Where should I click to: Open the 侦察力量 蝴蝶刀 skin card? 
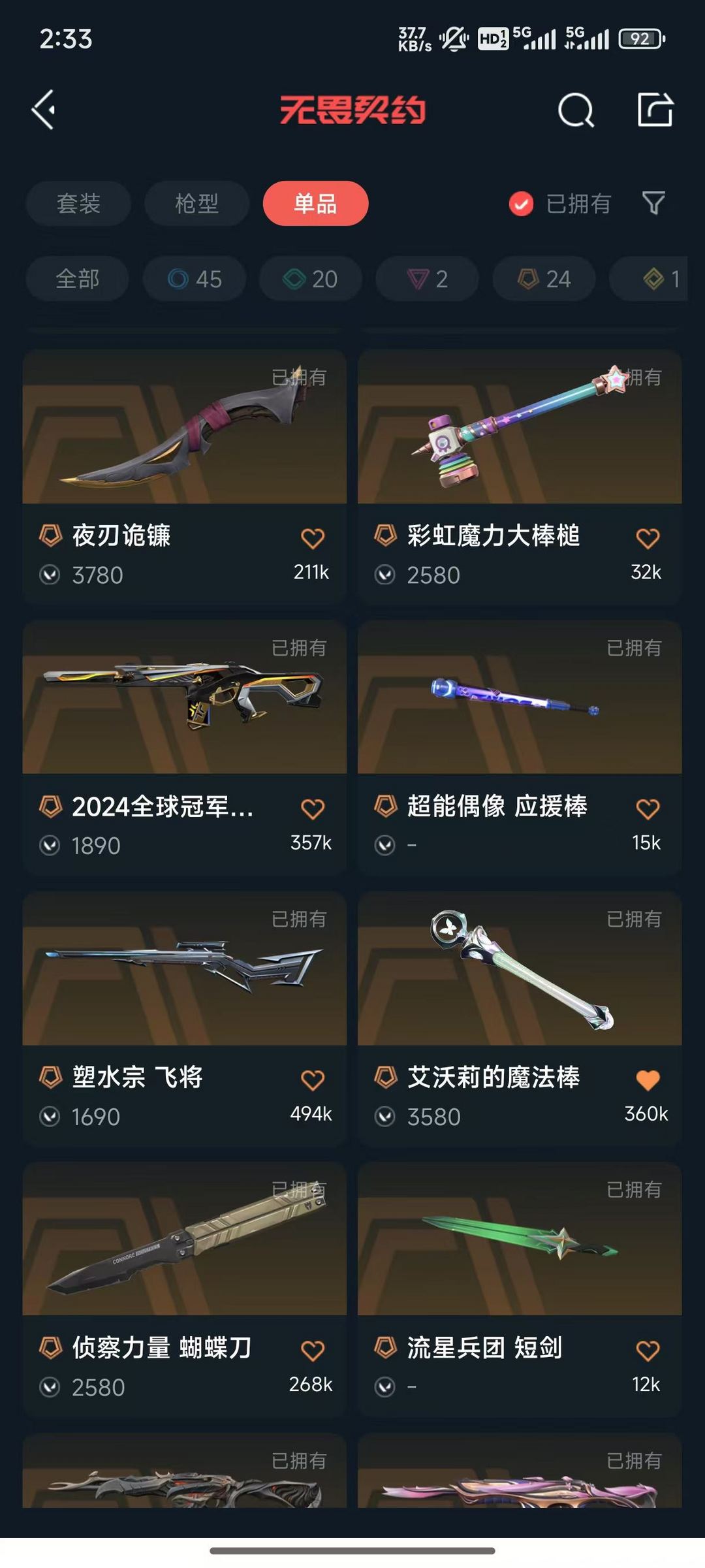pos(184,1288)
